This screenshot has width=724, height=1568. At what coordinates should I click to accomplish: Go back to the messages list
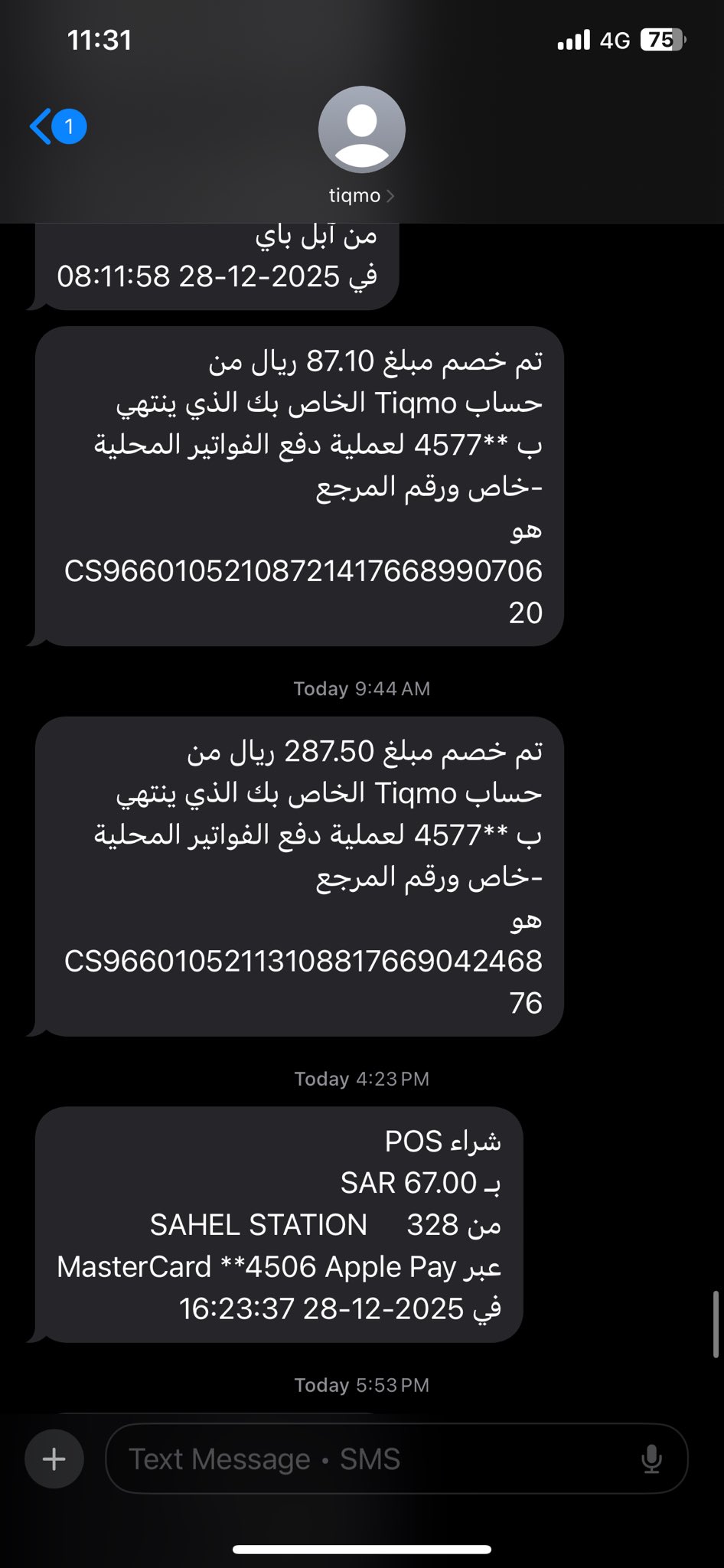57,126
